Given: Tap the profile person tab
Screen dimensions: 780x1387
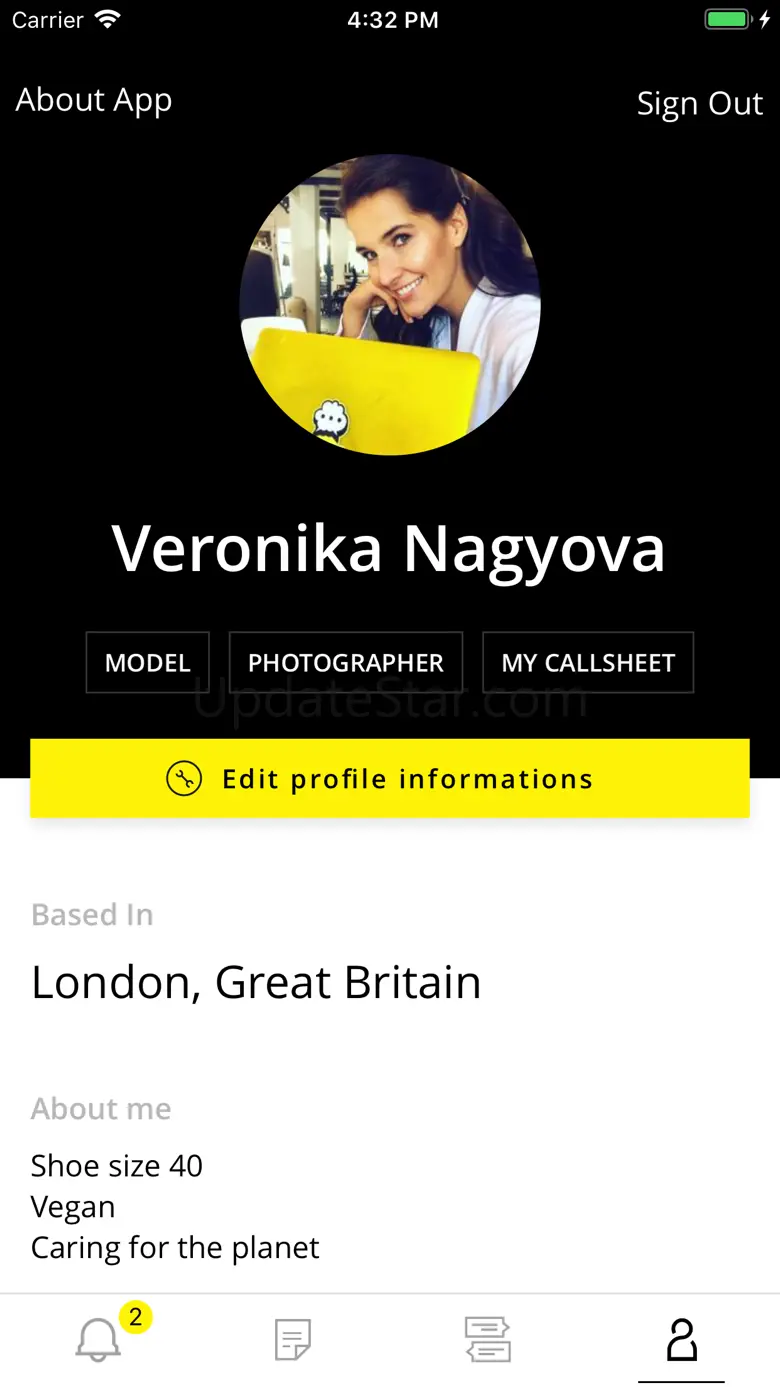Looking at the screenshot, I should 682,1339.
